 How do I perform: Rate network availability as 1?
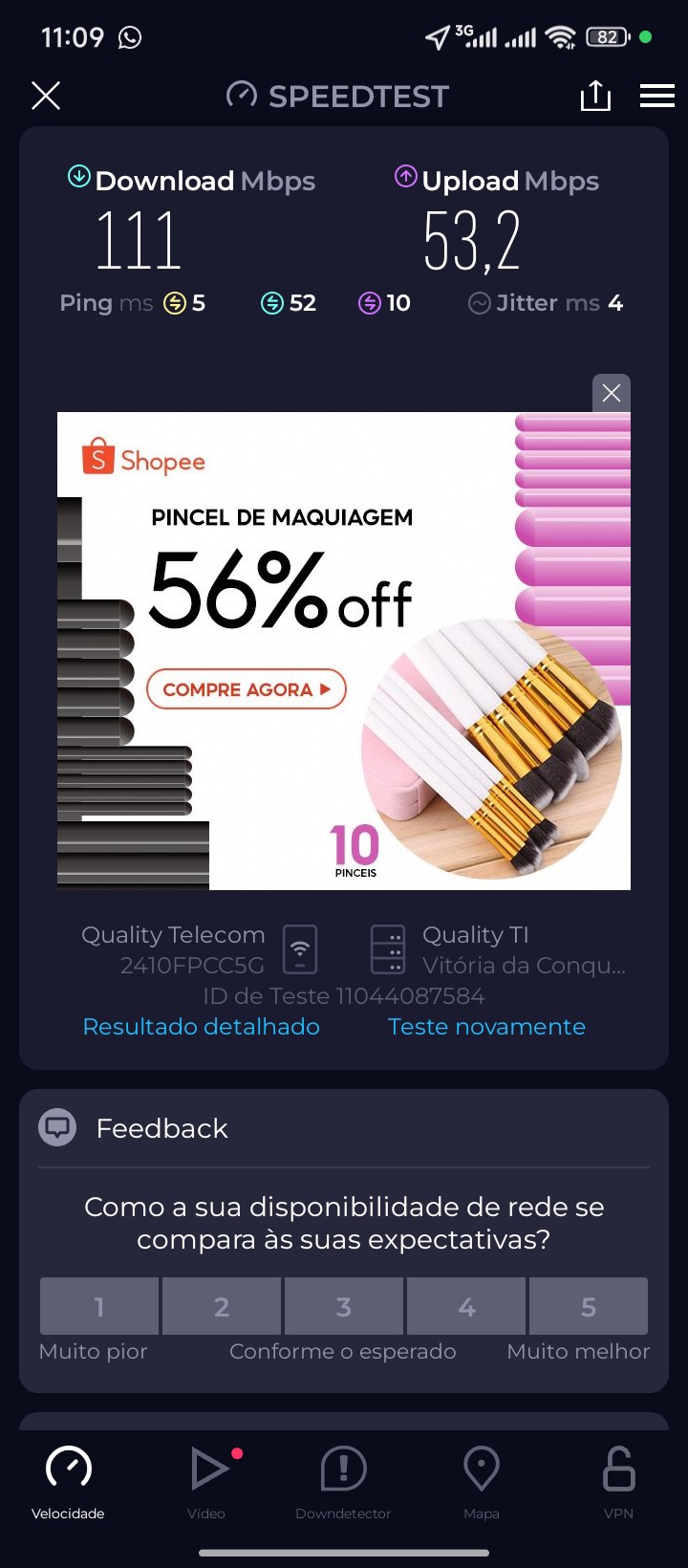[x=99, y=1306]
